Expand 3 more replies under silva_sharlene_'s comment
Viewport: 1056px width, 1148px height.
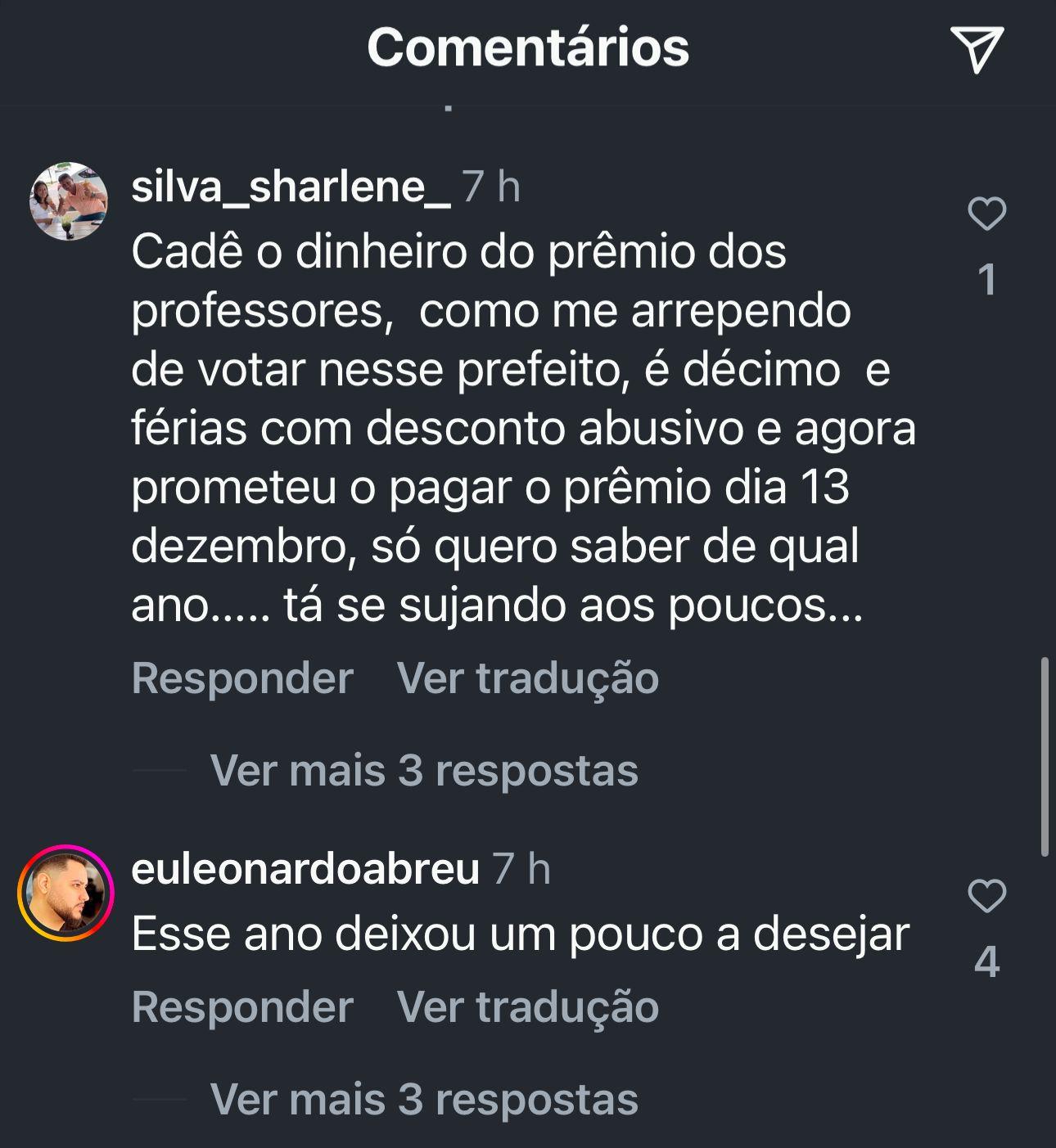point(423,771)
